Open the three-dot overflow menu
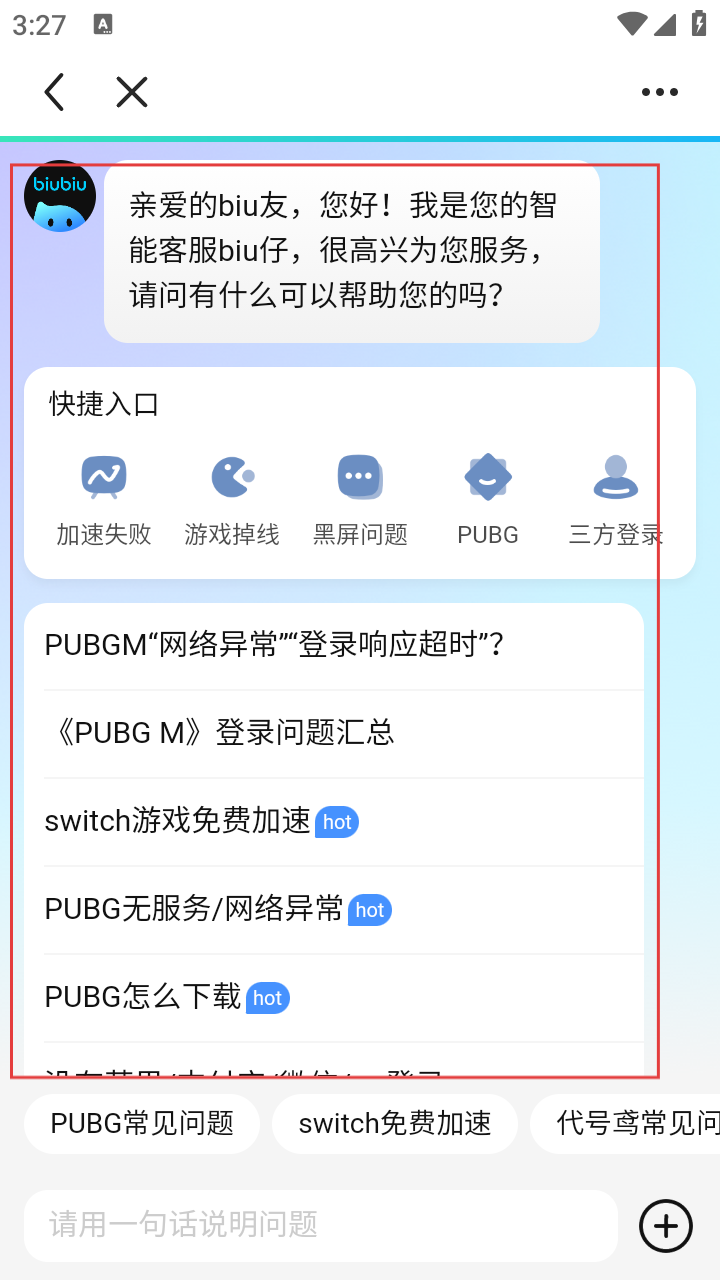This screenshot has height=1280, width=720. (660, 92)
